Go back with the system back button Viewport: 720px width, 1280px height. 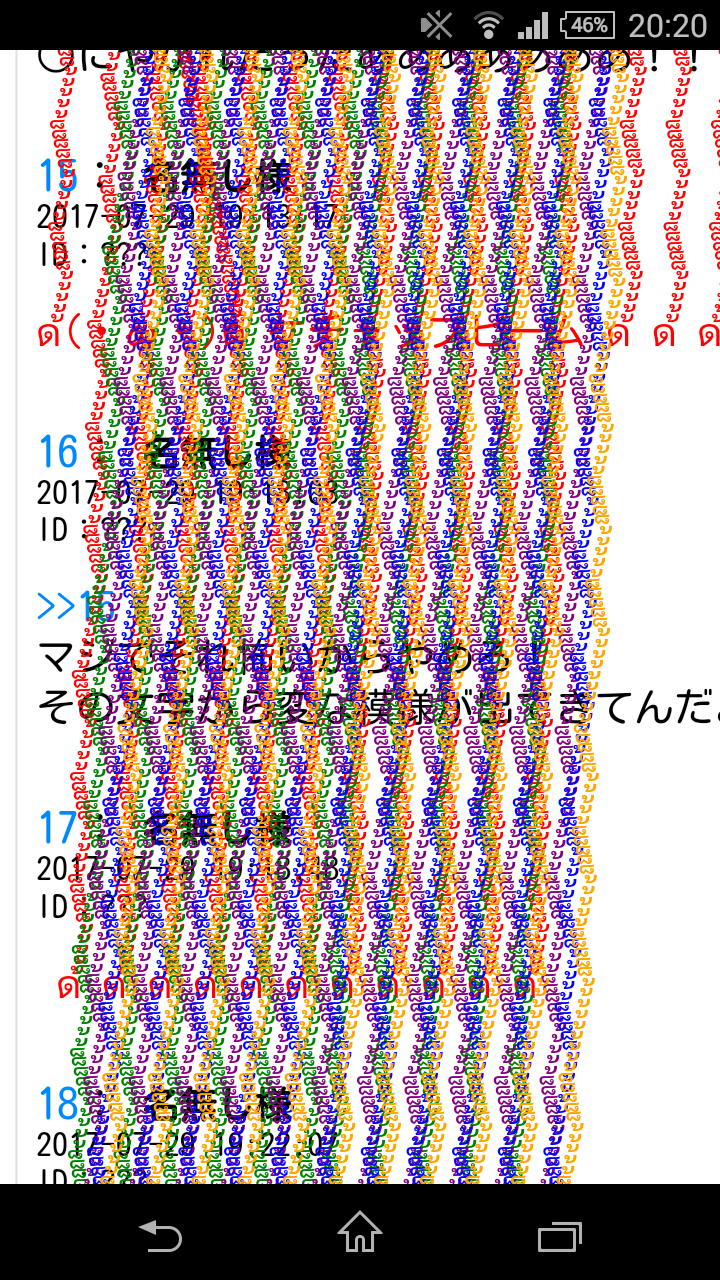click(160, 1234)
